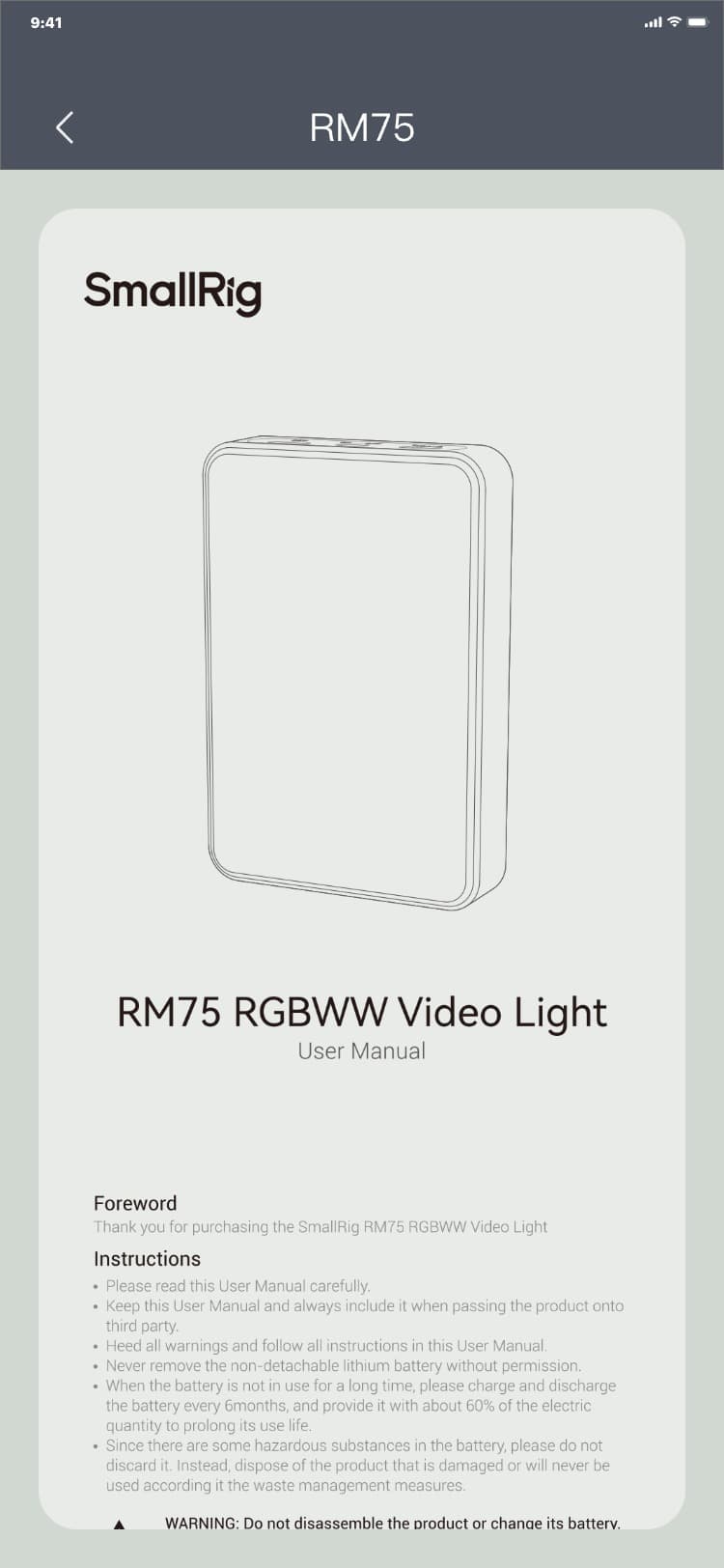Screen dimensions: 724x1568
Task: Go back from the RM75 manual
Action: tap(65, 127)
